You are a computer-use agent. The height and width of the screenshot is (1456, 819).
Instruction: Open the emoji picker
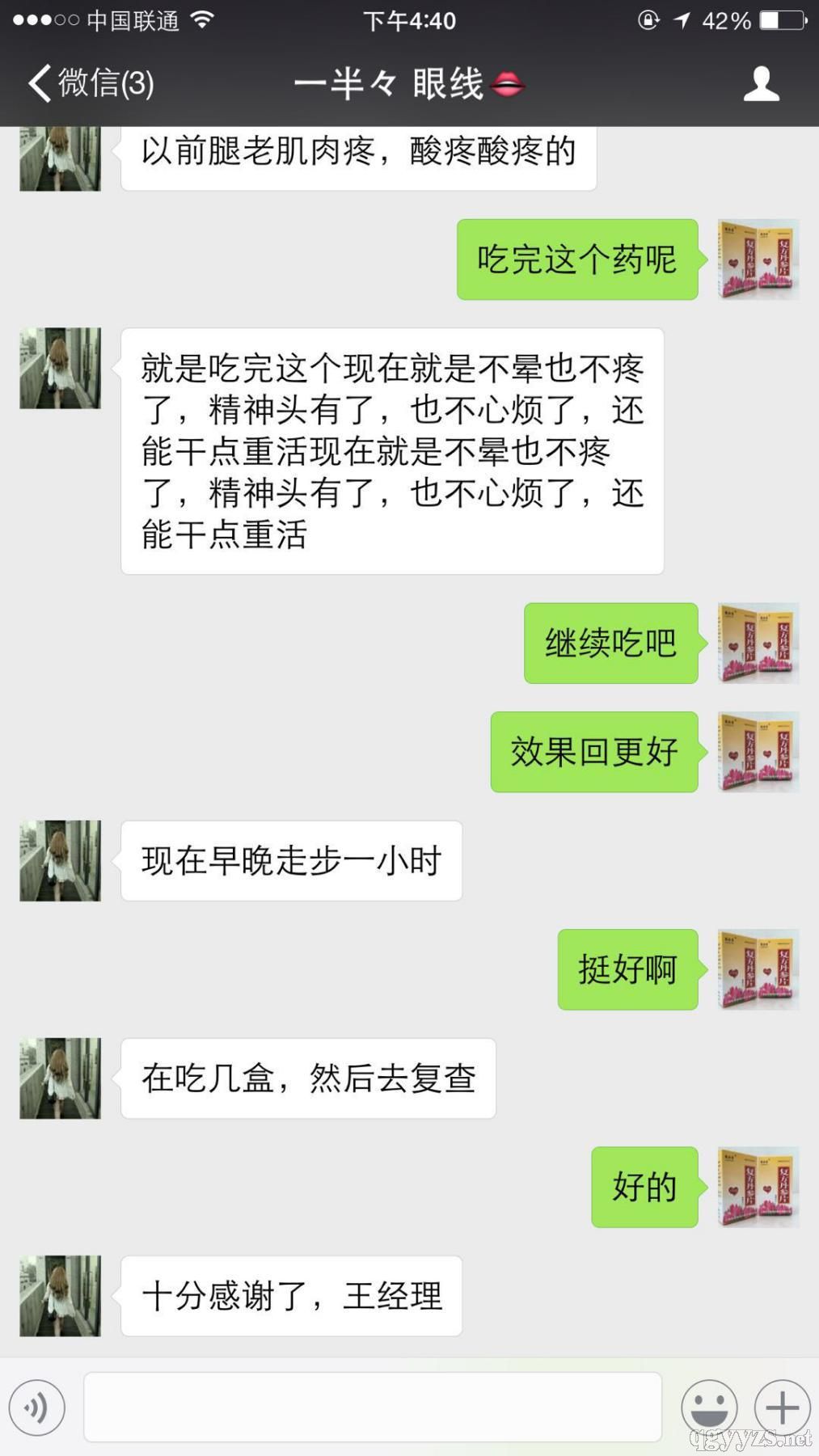tap(709, 1407)
